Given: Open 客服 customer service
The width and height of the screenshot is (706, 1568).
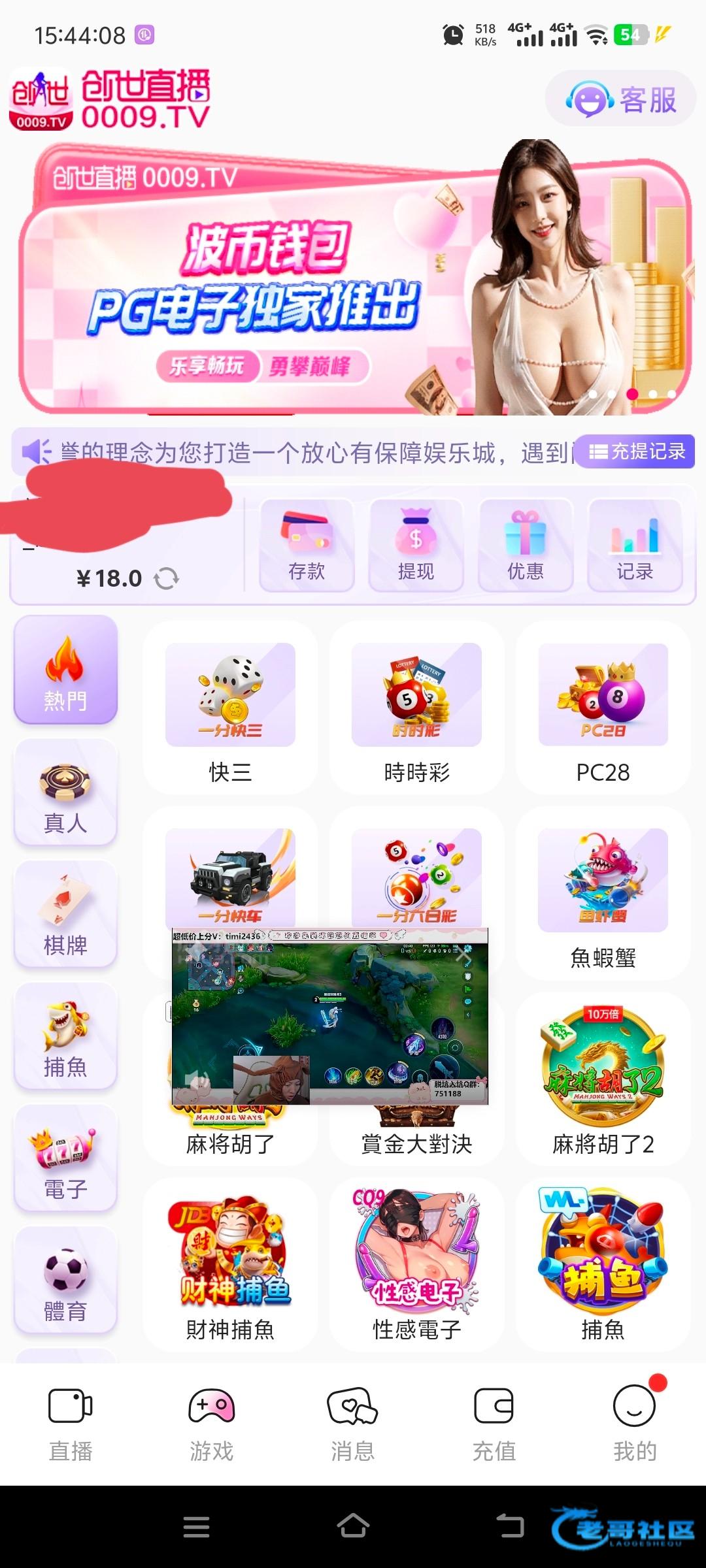Looking at the screenshot, I should 620,99.
